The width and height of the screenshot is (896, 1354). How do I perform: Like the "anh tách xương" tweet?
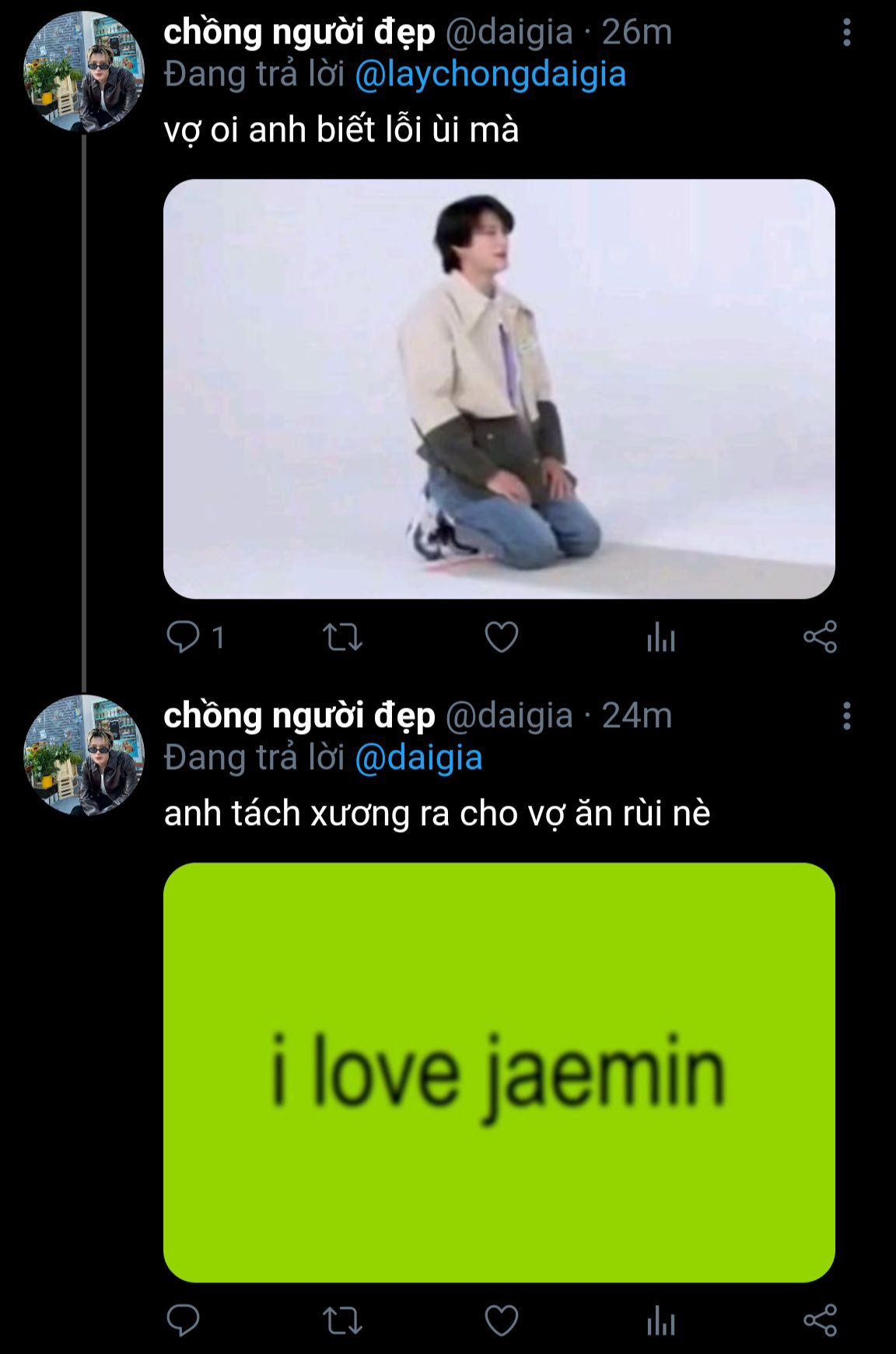(502, 1321)
